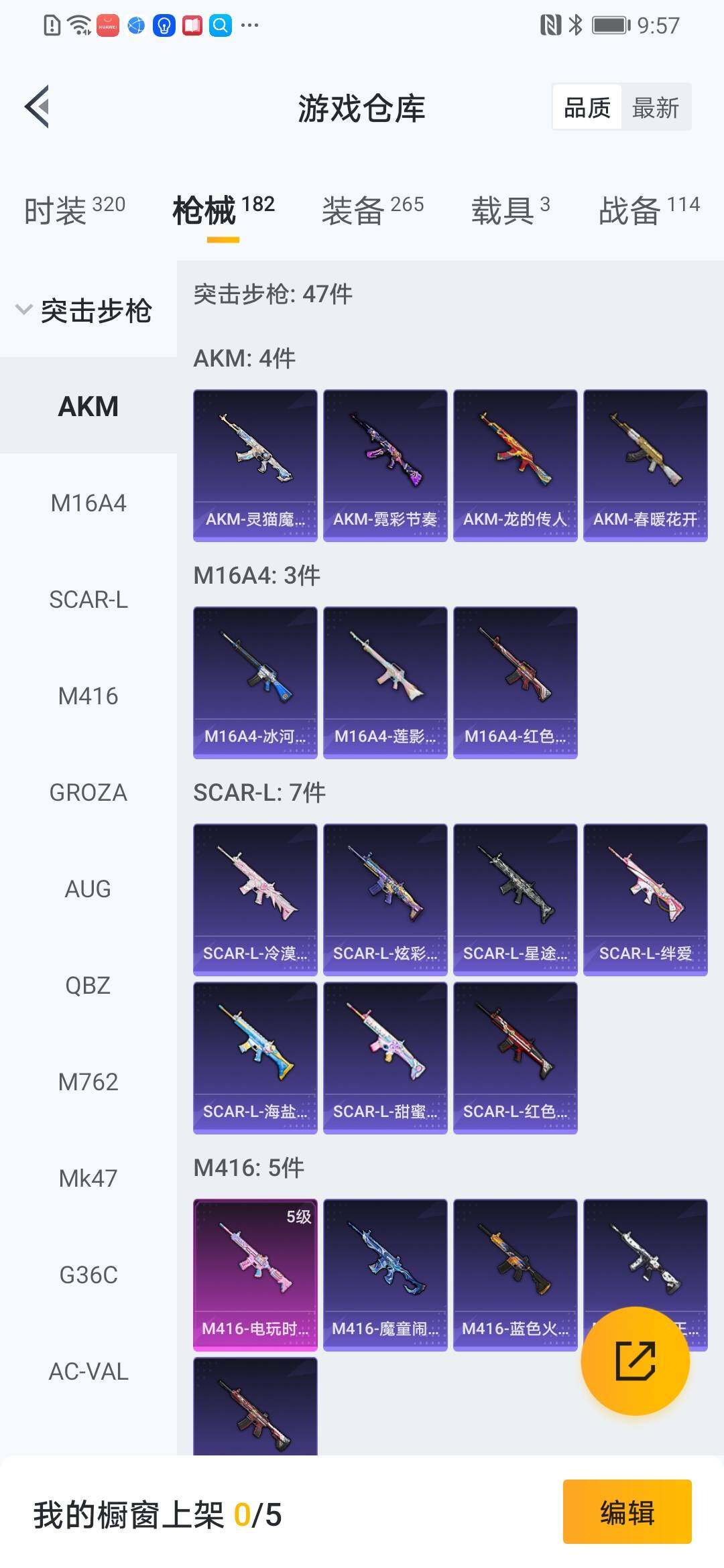Image resolution: width=724 pixels, height=1568 pixels.
Task: Select M16A4 in the sidebar
Action: click(x=88, y=503)
